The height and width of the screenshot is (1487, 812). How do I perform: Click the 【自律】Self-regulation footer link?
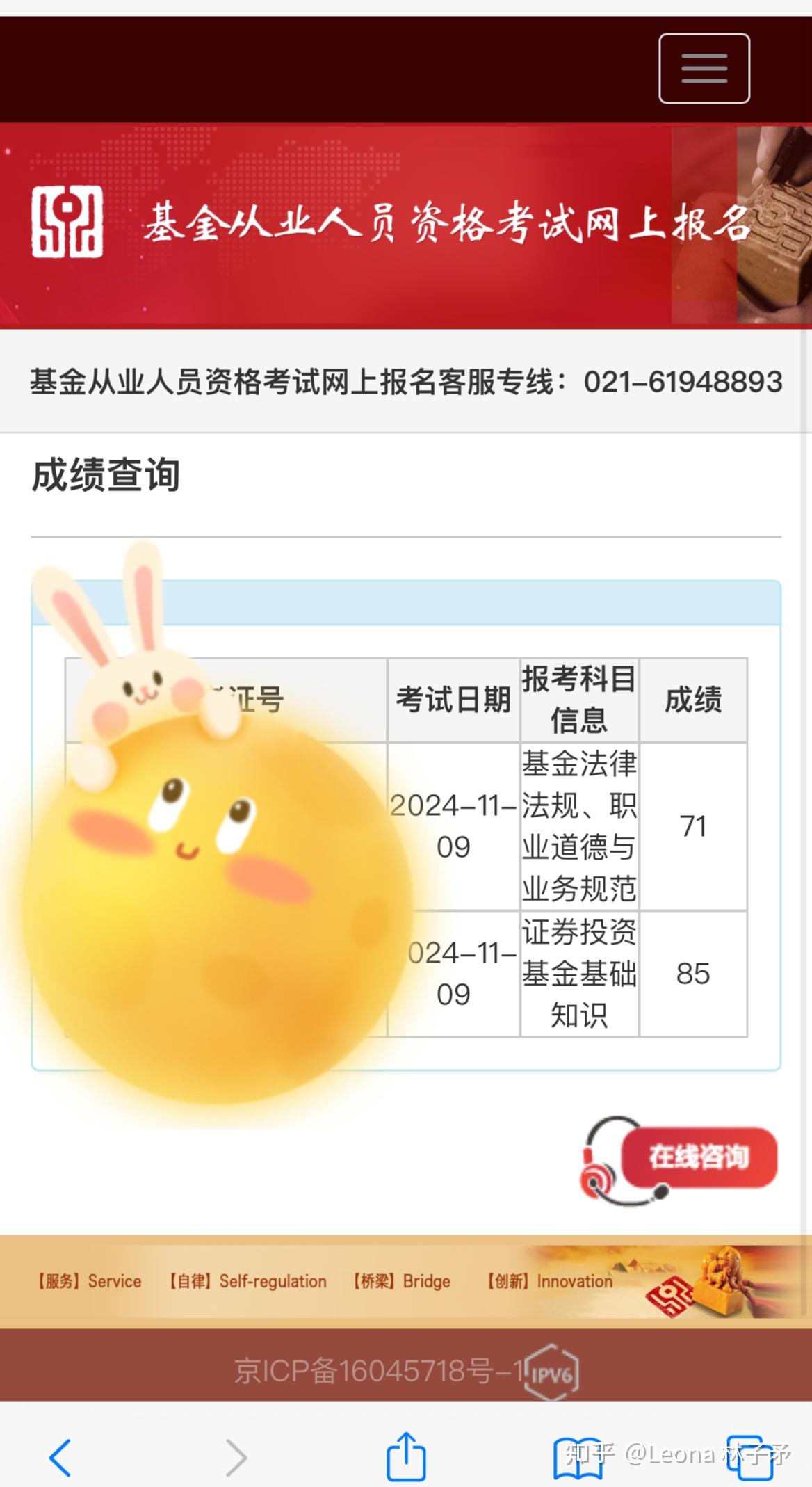(247, 1282)
